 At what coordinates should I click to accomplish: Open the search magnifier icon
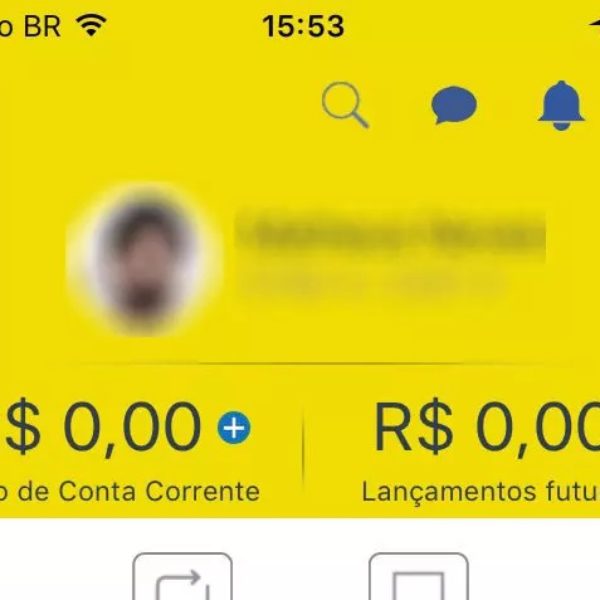(x=346, y=105)
